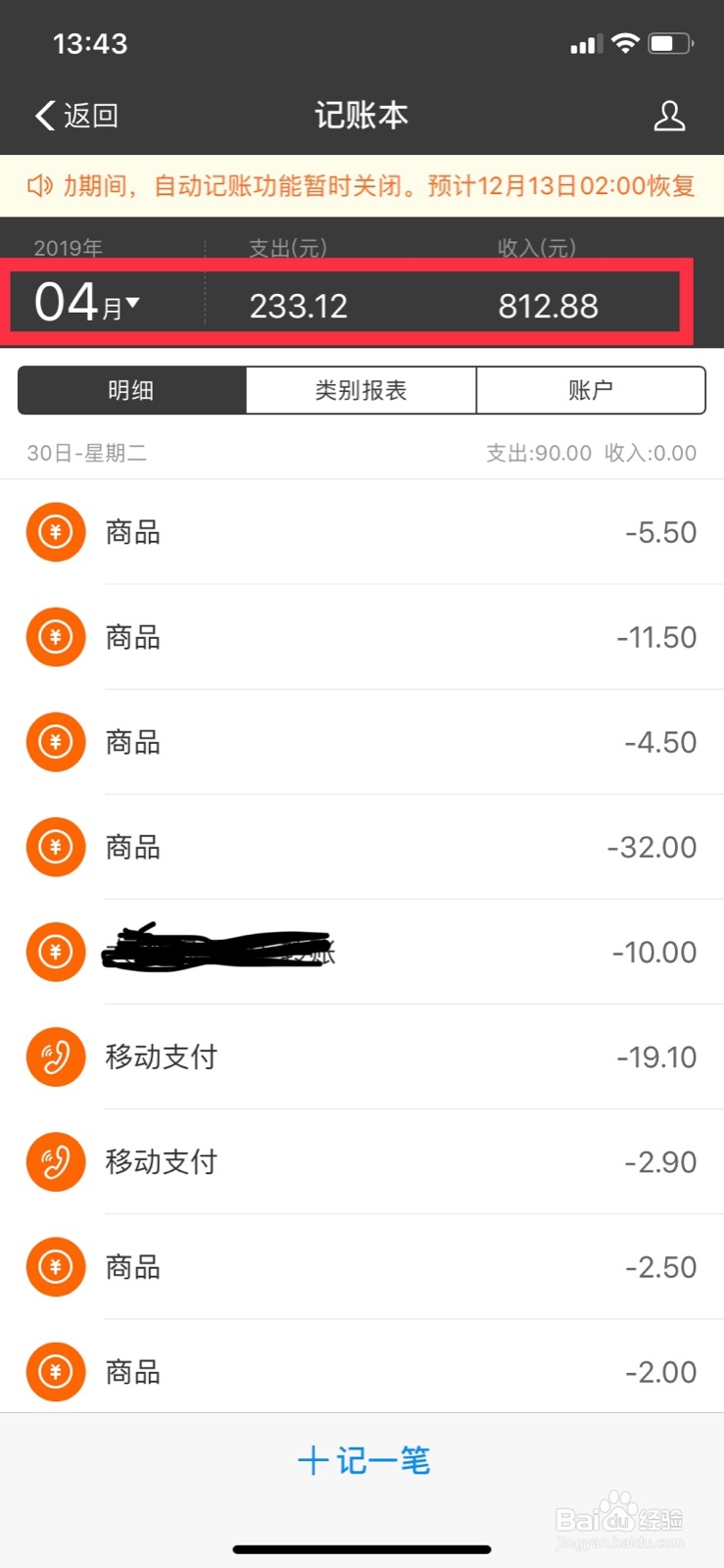724x1568 pixels.
Task: Switch to the 类别报表 tab
Action: [361, 390]
